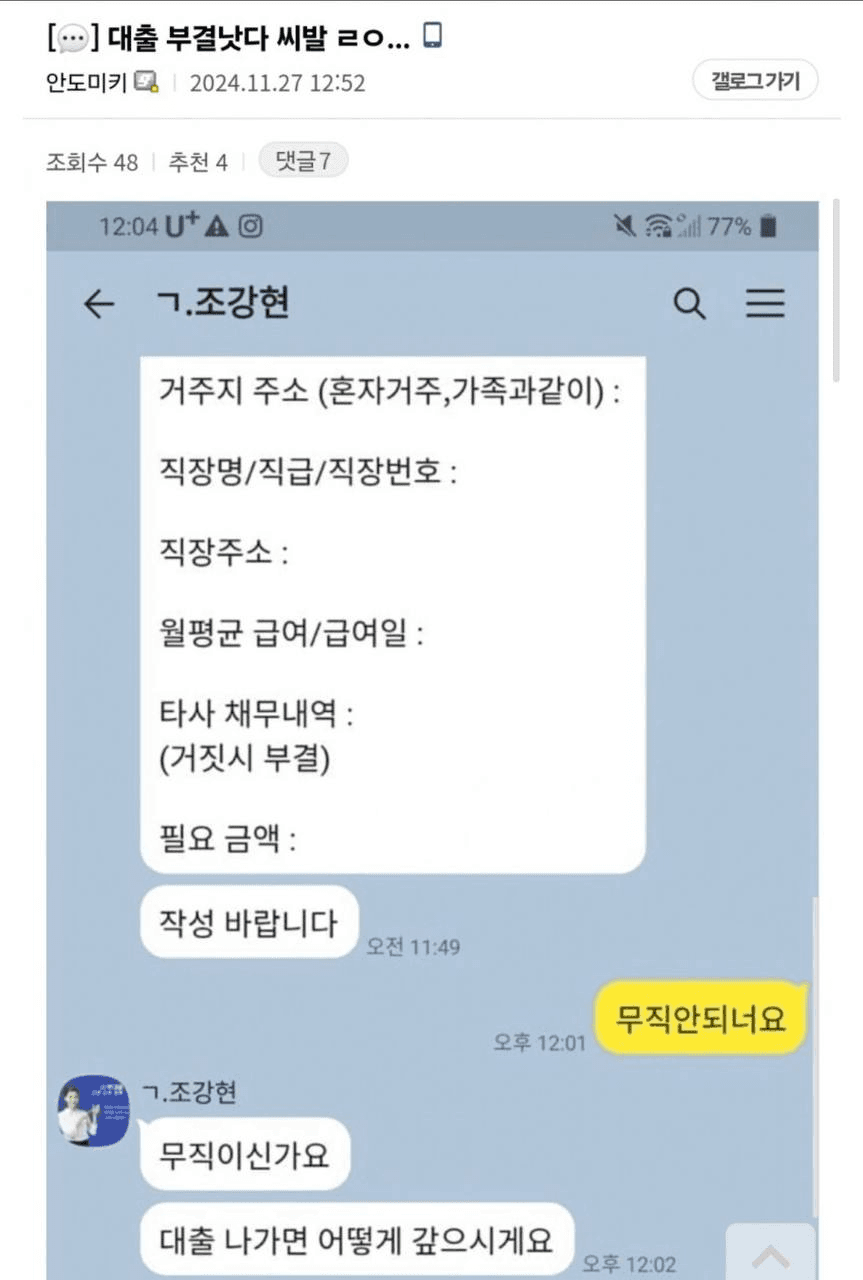Open 안도미키's author profile
863x1280 pixels.
coord(86,83)
